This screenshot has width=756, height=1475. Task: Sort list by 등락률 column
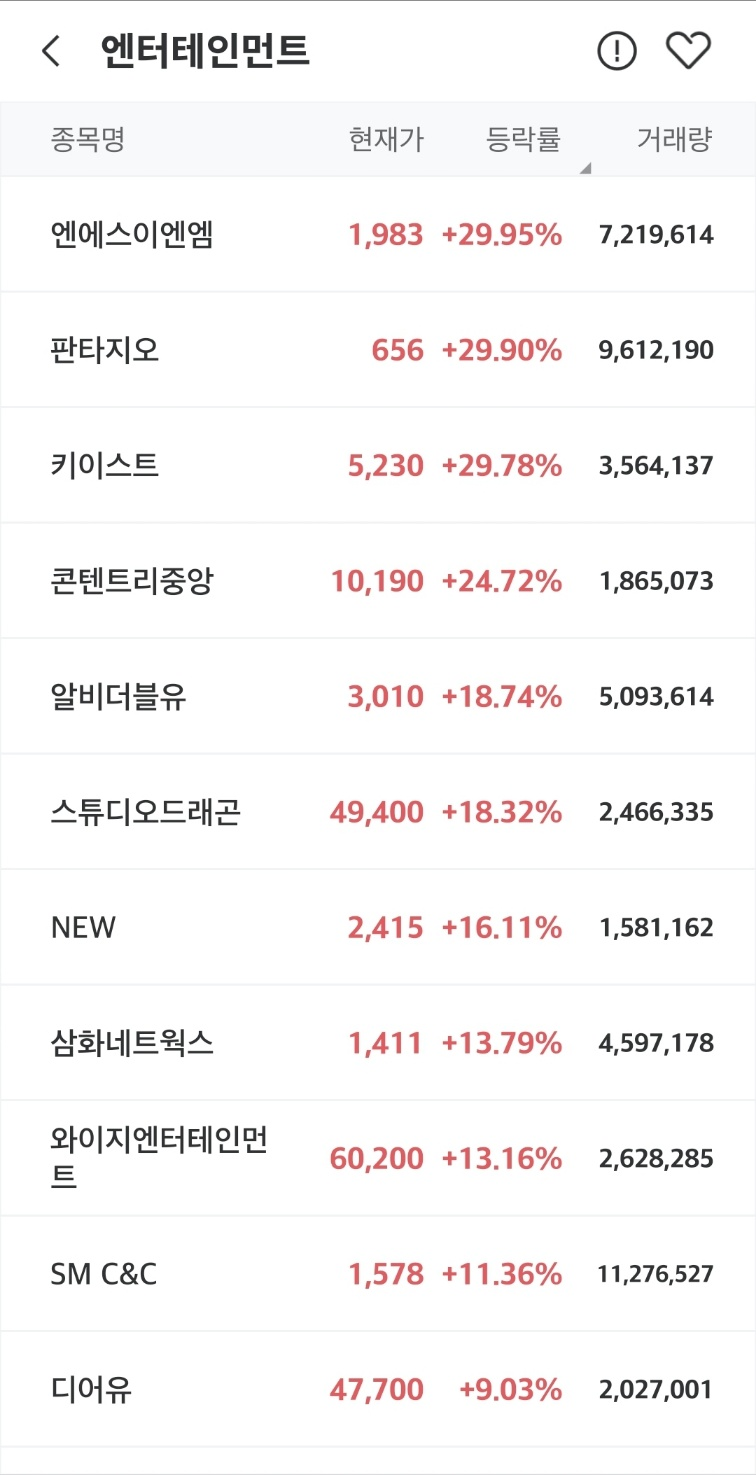pyautogui.click(x=523, y=139)
